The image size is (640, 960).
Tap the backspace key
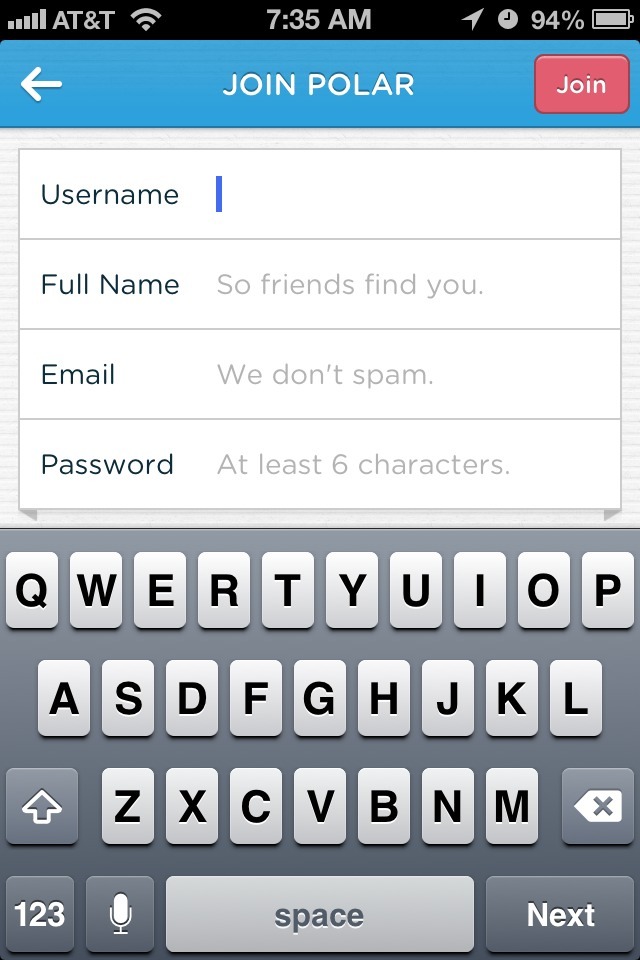coord(598,806)
